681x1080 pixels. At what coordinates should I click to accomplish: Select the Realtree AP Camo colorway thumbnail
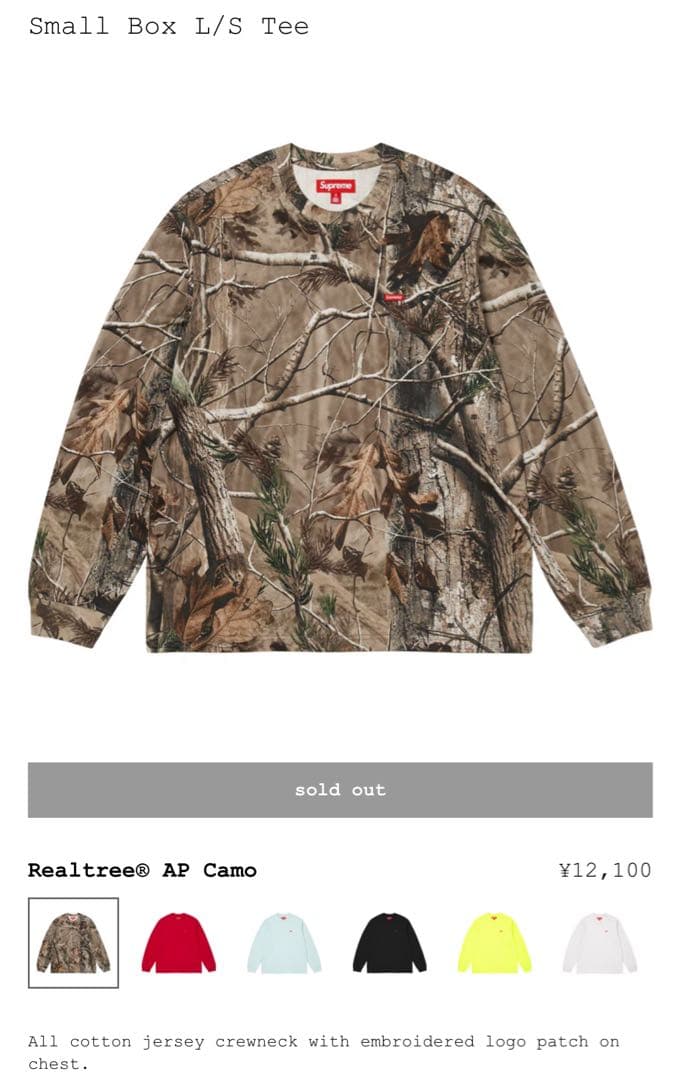(73, 942)
